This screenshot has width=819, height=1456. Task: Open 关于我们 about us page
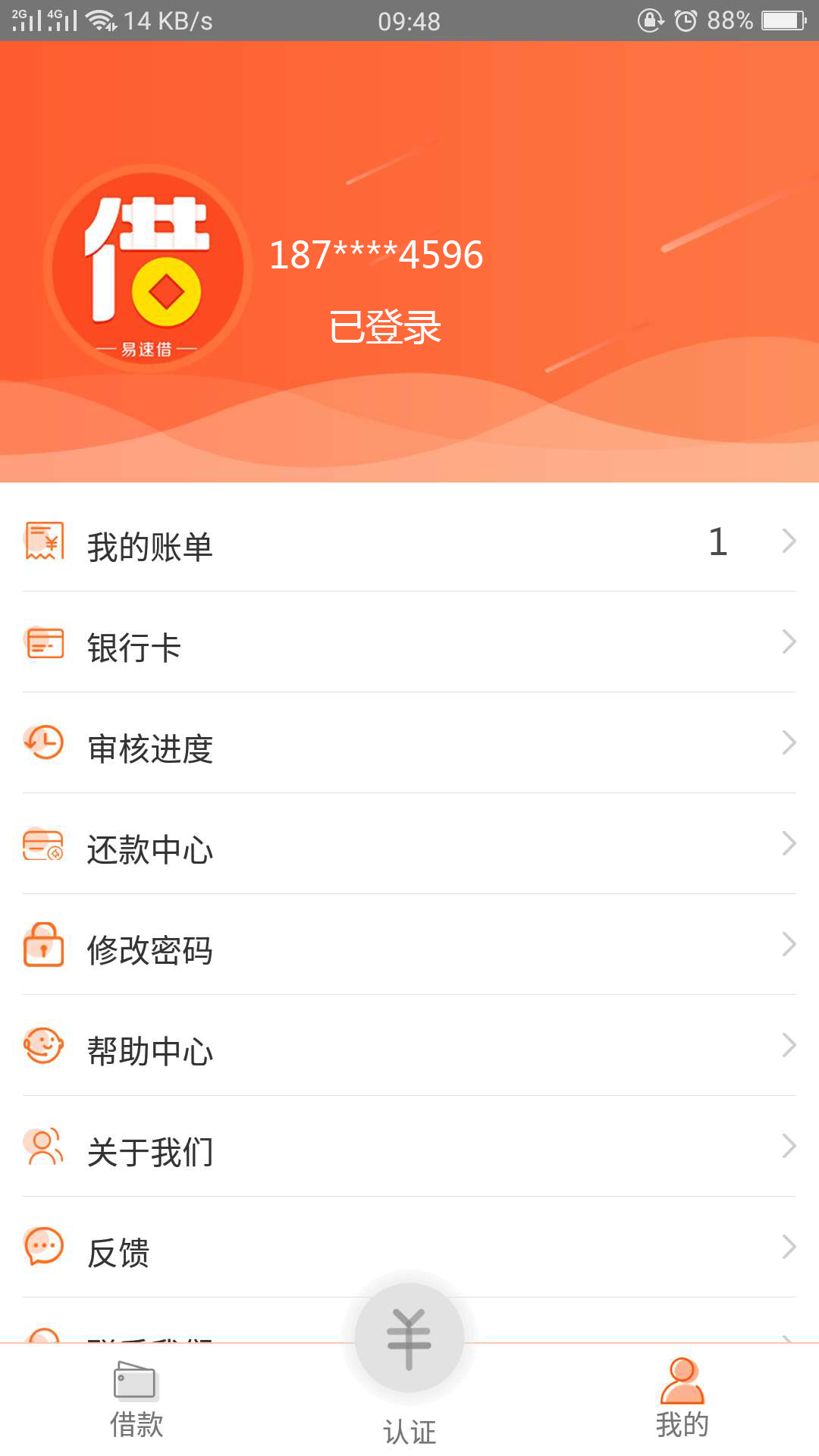(409, 1147)
